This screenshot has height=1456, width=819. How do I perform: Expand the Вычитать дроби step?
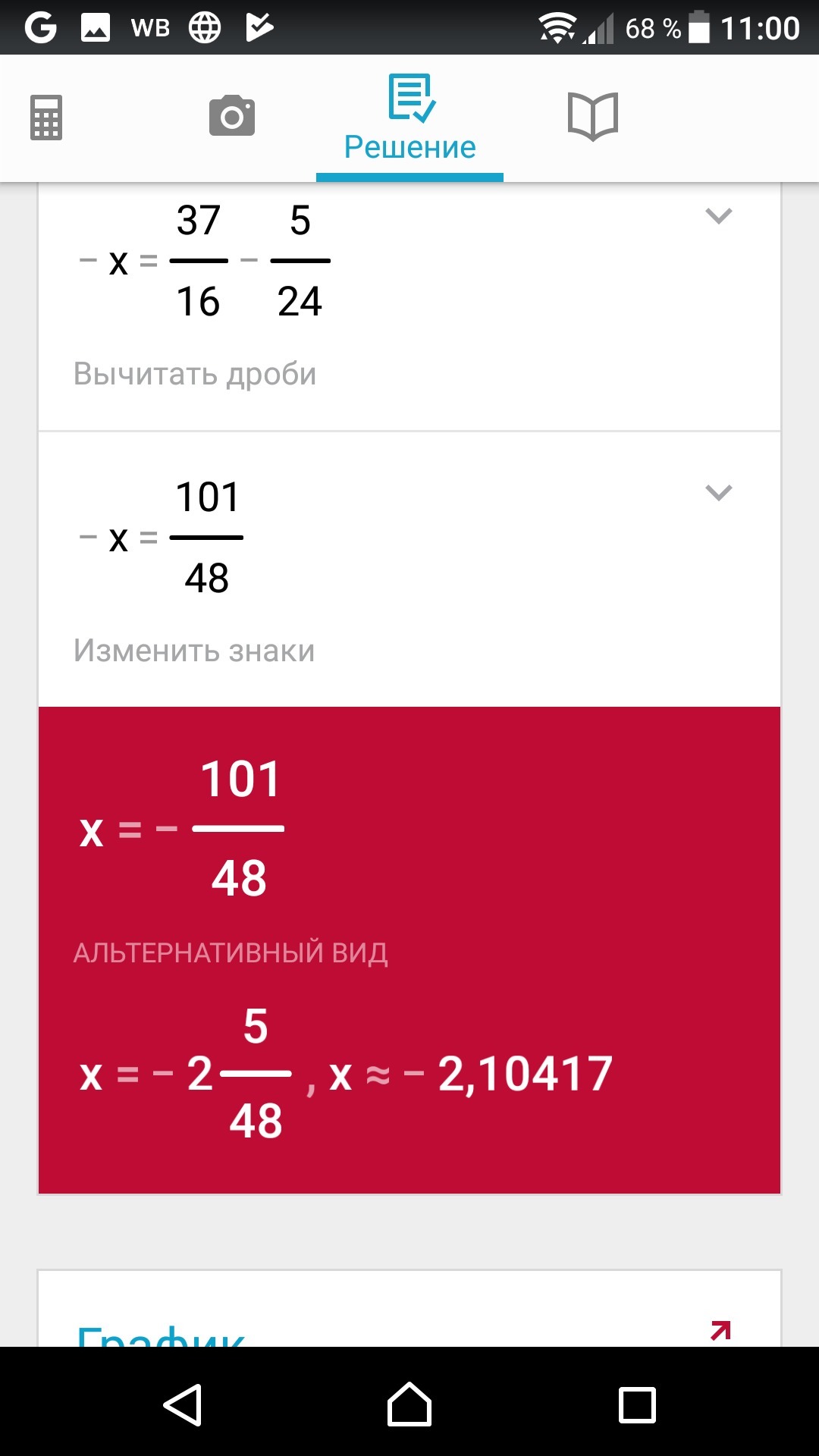coord(718,216)
